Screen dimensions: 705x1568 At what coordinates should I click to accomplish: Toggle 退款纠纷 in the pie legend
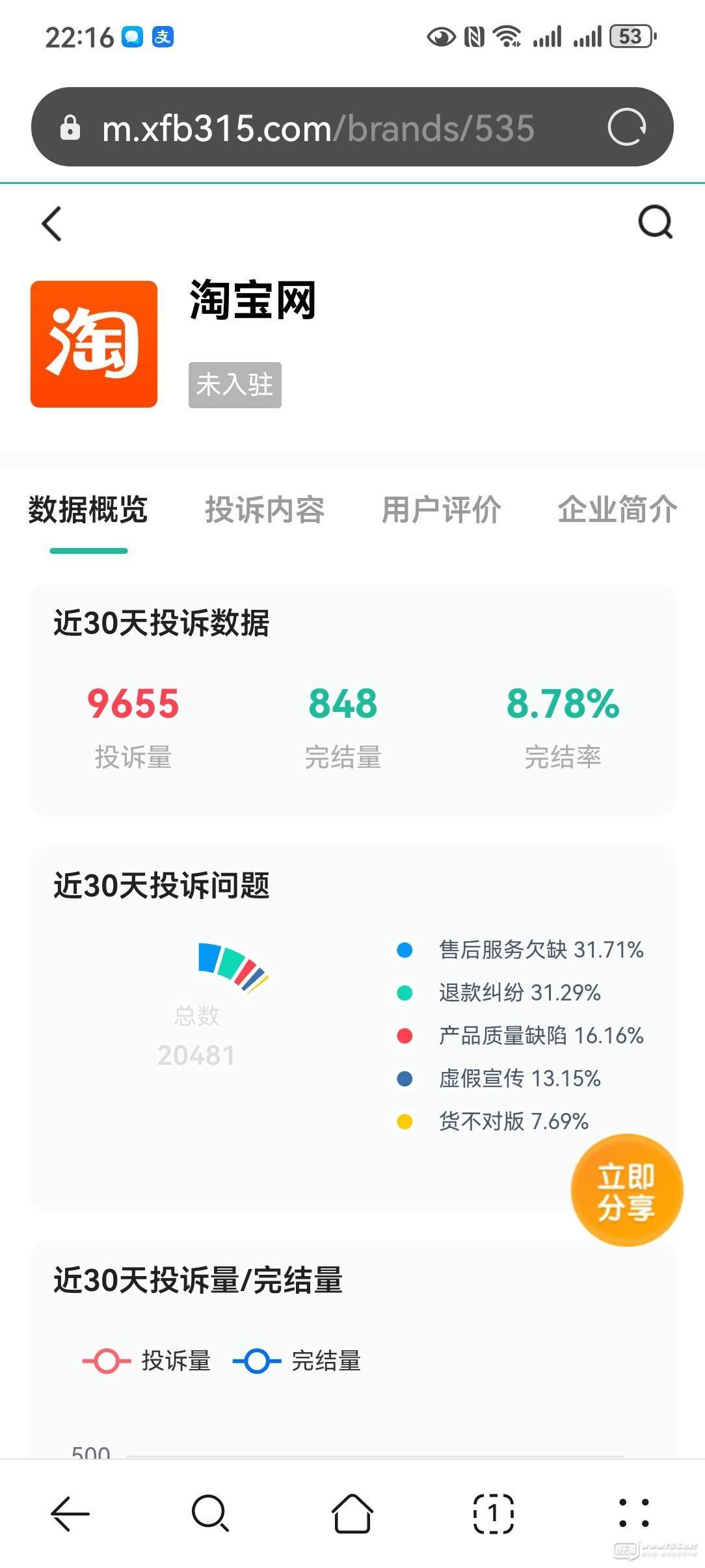(499, 993)
